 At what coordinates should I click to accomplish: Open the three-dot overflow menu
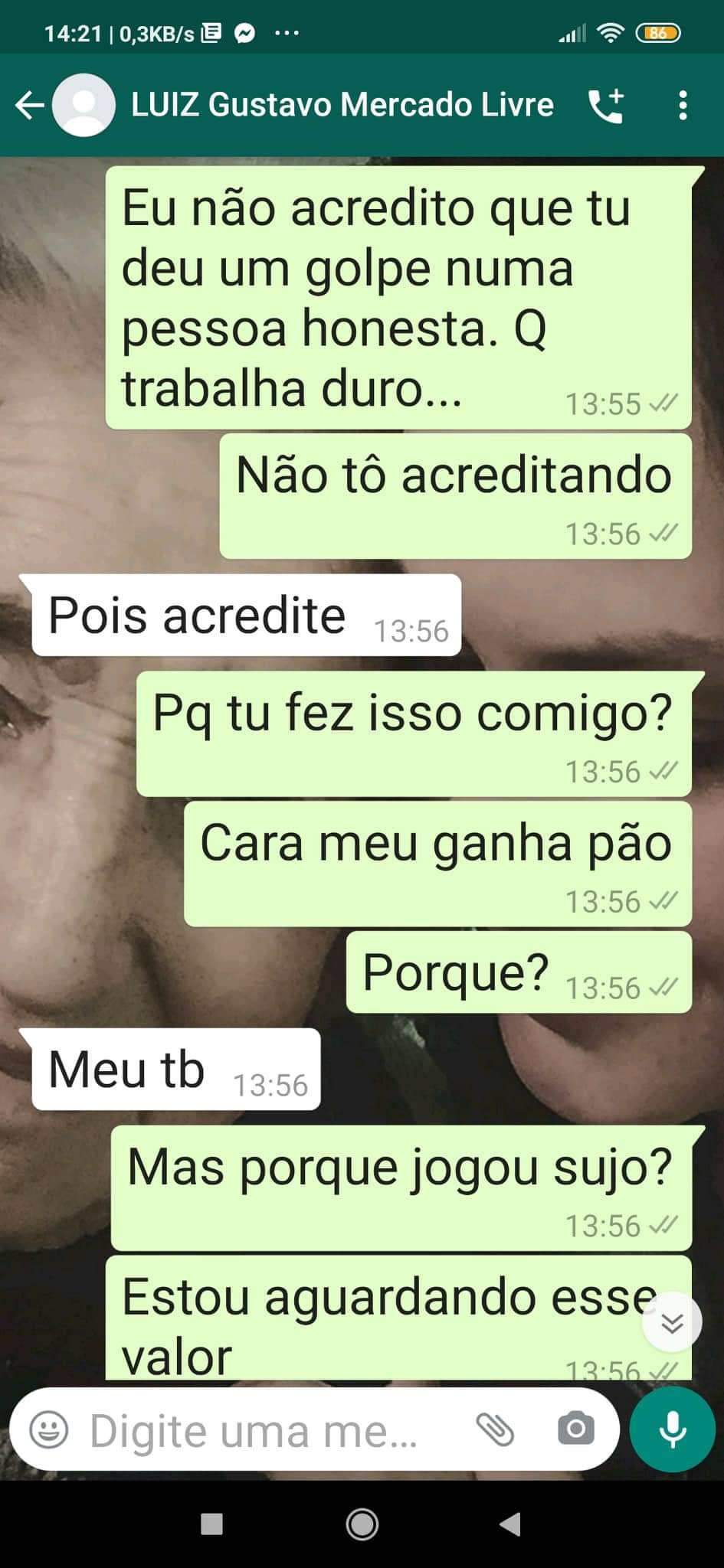point(683,106)
